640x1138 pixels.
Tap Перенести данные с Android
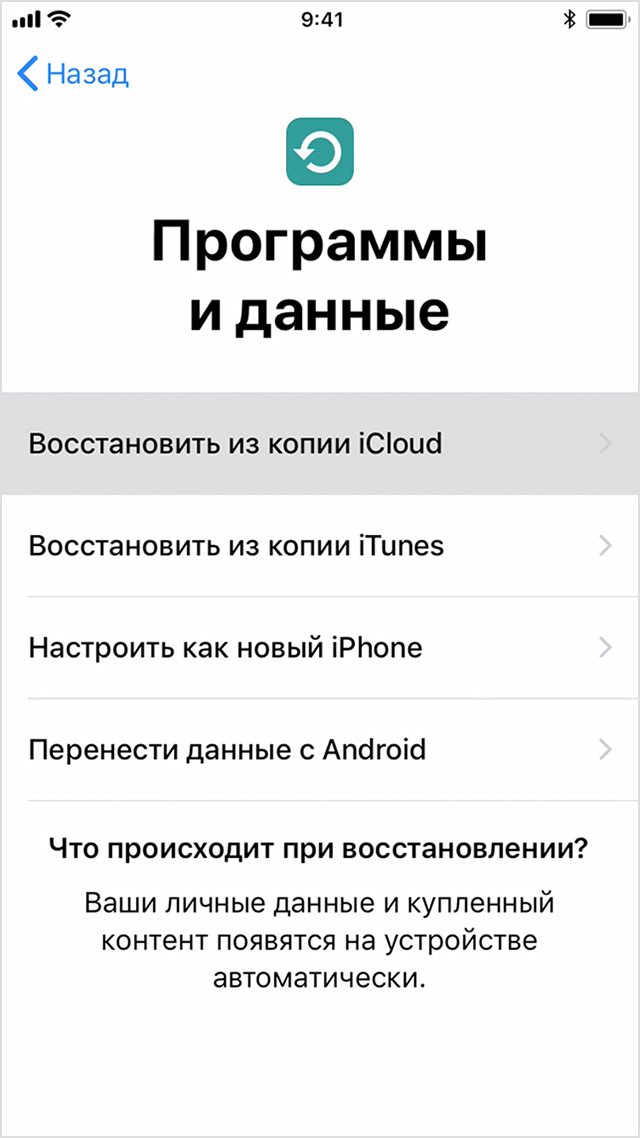coord(320,749)
